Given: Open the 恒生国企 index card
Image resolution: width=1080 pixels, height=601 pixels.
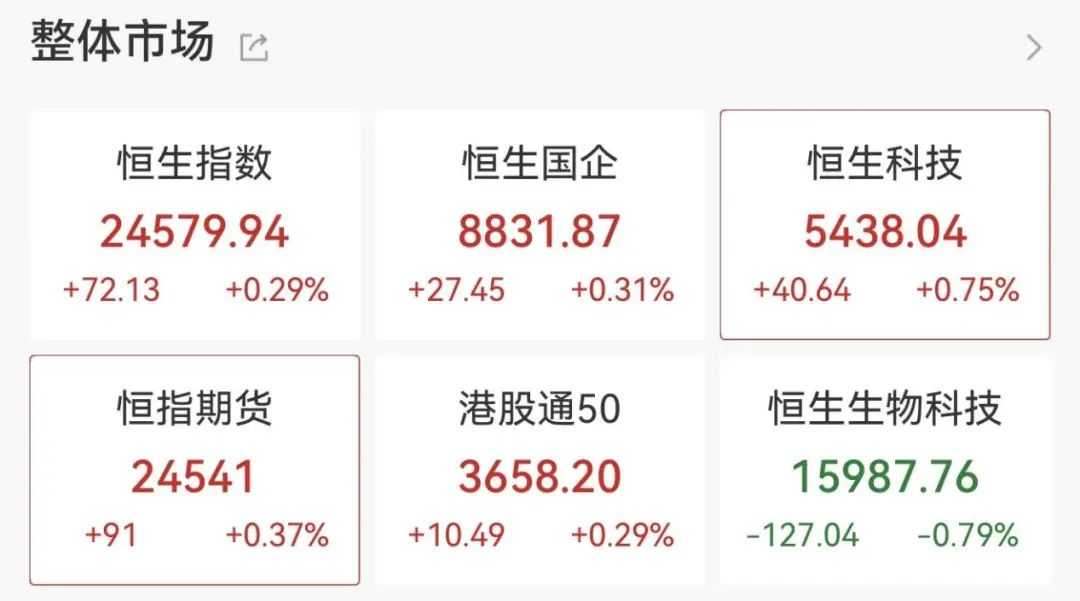Looking at the screenshot, I should (540, 225).
